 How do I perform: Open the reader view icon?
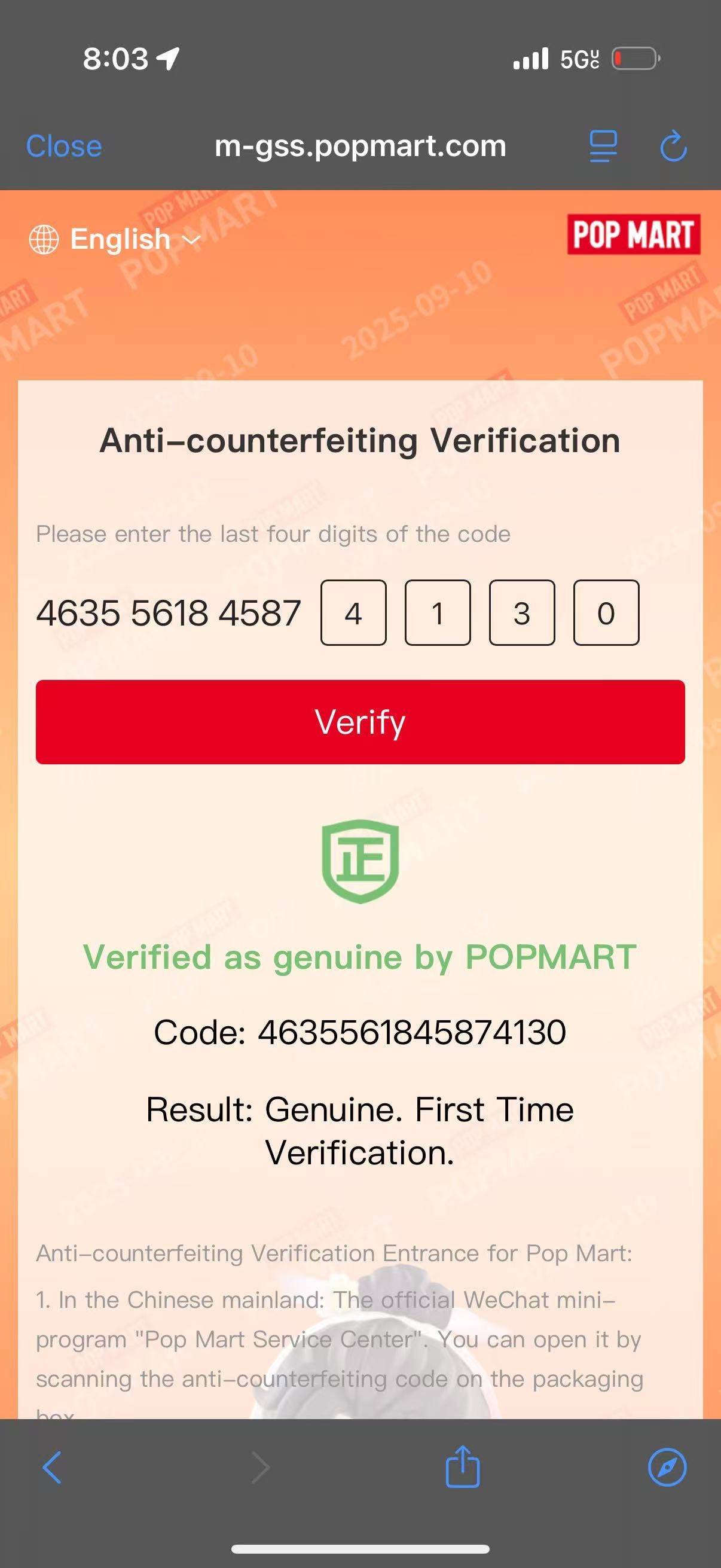pos(603,146)
